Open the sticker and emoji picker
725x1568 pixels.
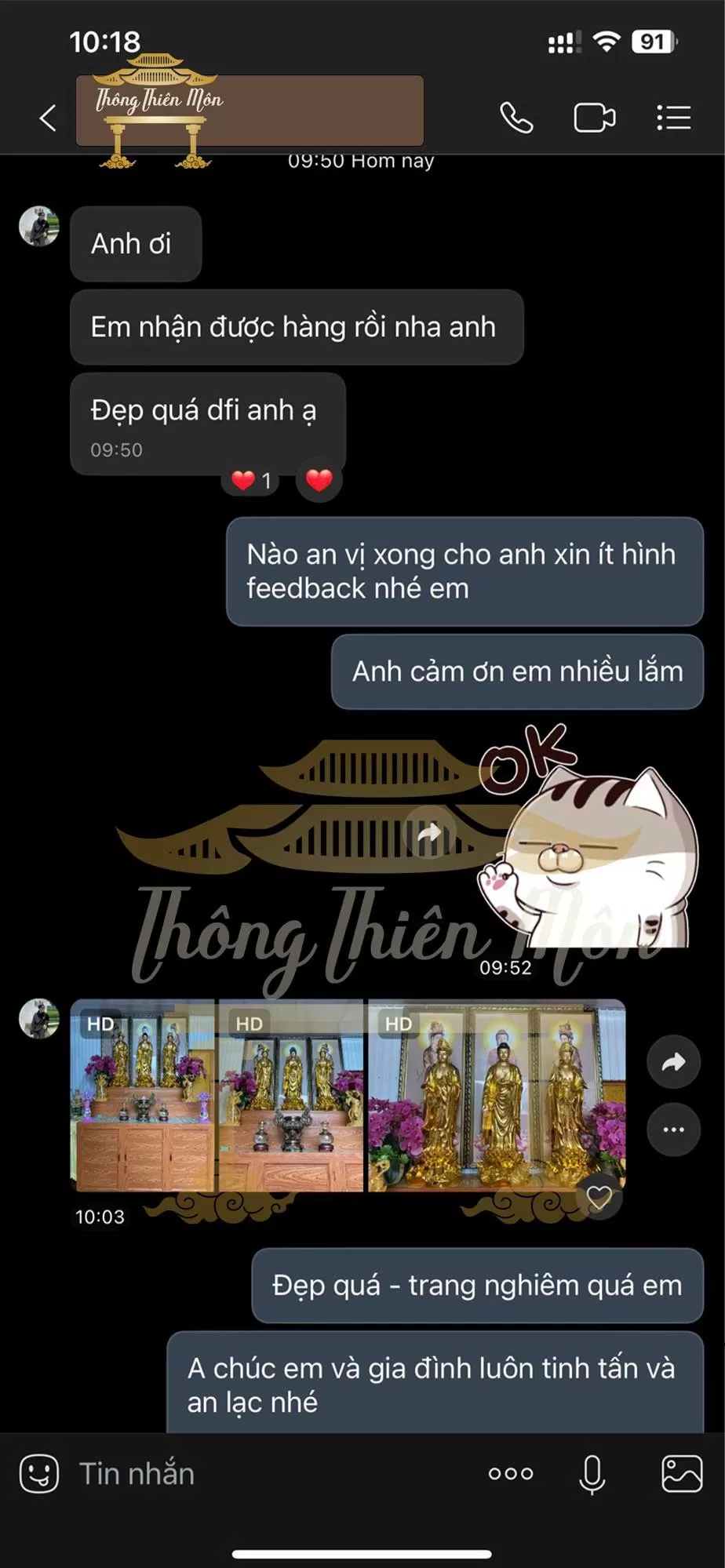pos(38,1473)
